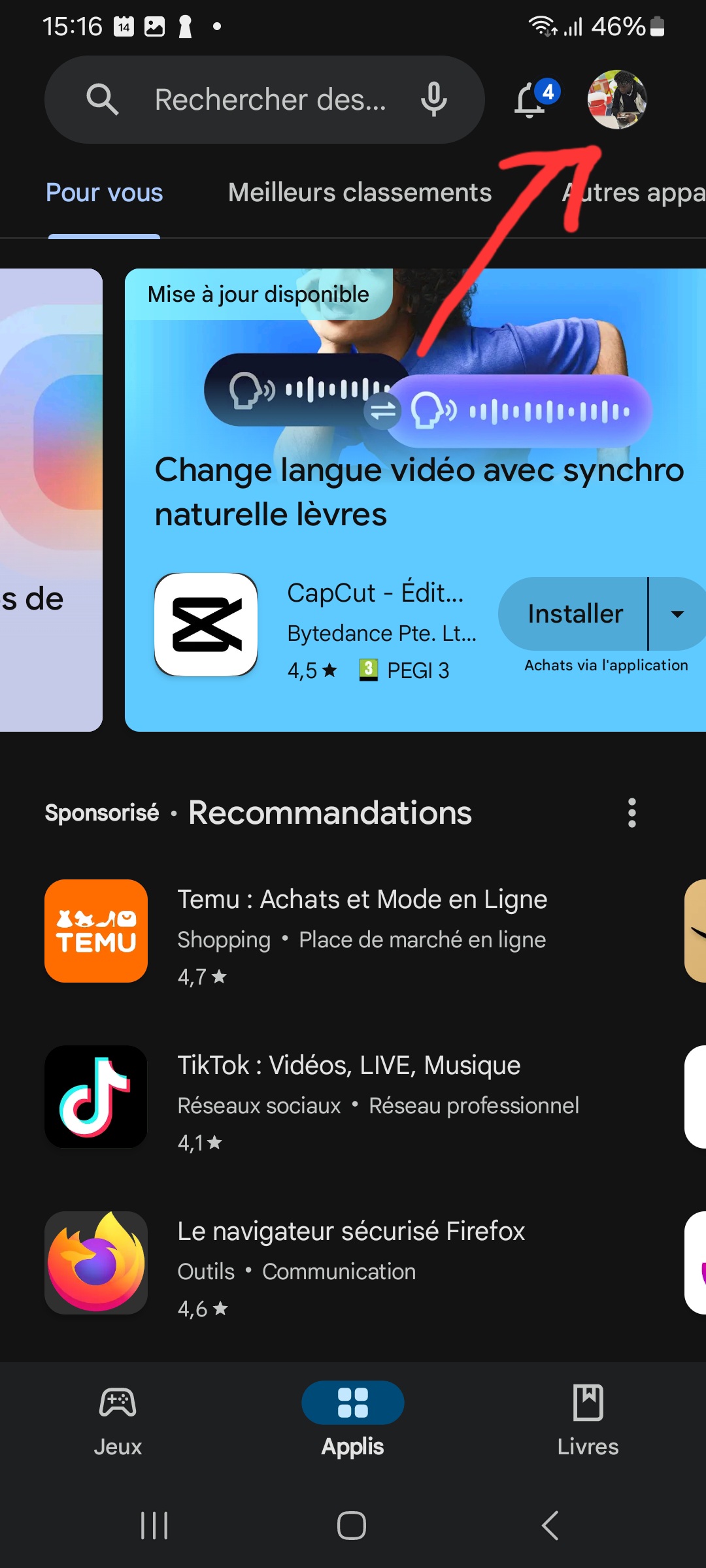This screenshot has width=706, height=1568.
Task: Switch to the Meilleurs classements tab
Action: [x=360, y=192]
